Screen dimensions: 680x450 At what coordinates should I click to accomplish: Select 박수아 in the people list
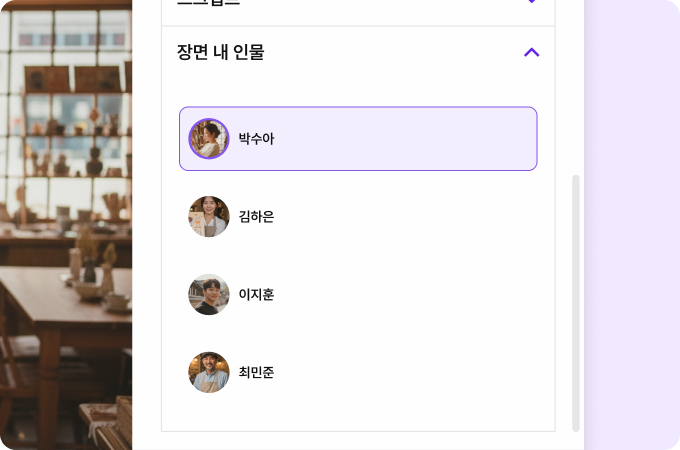tap(357, 139)
